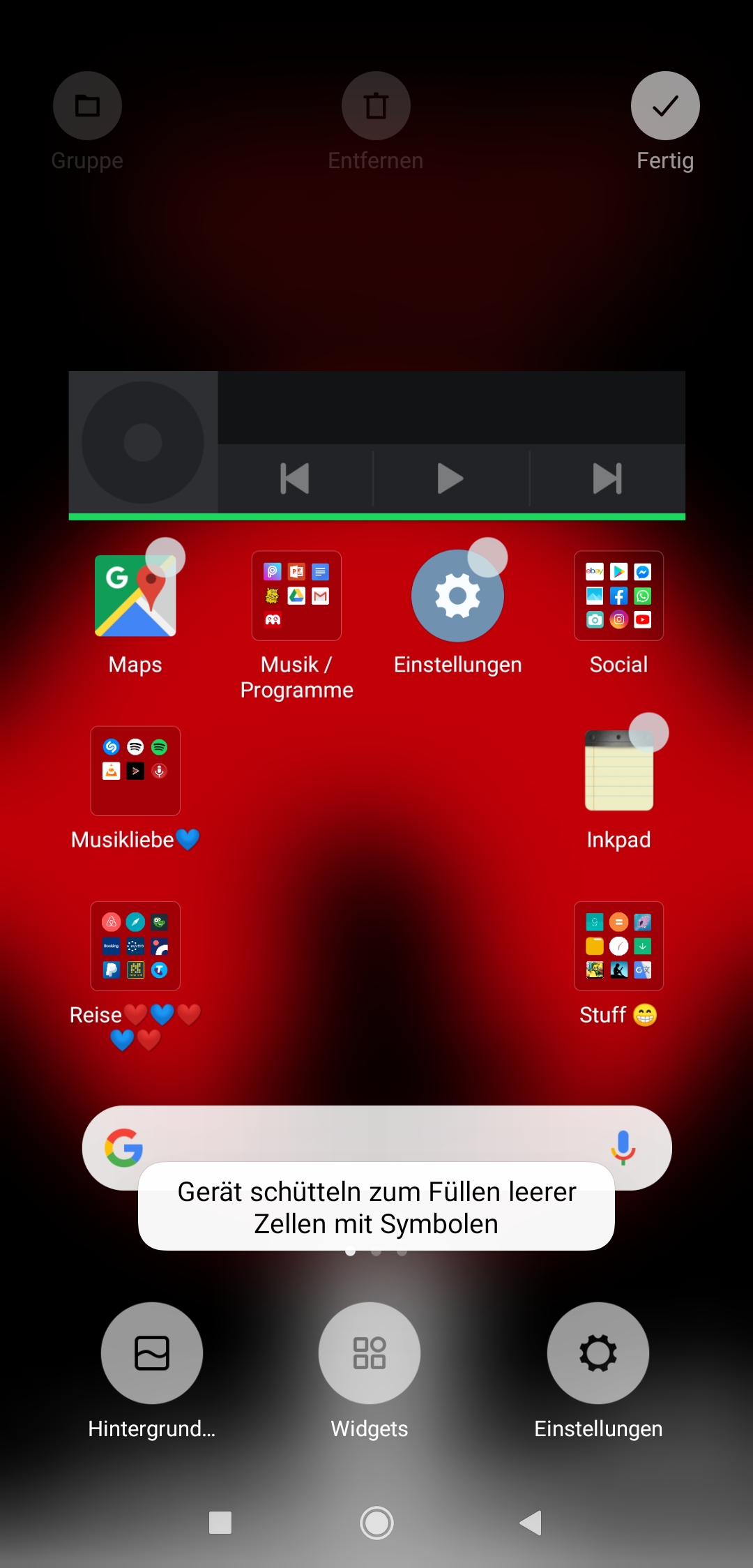The width and height of the screenshot is (753, 1568).
Task: Open recent apps with the square button
Action: pos(220,1523)
